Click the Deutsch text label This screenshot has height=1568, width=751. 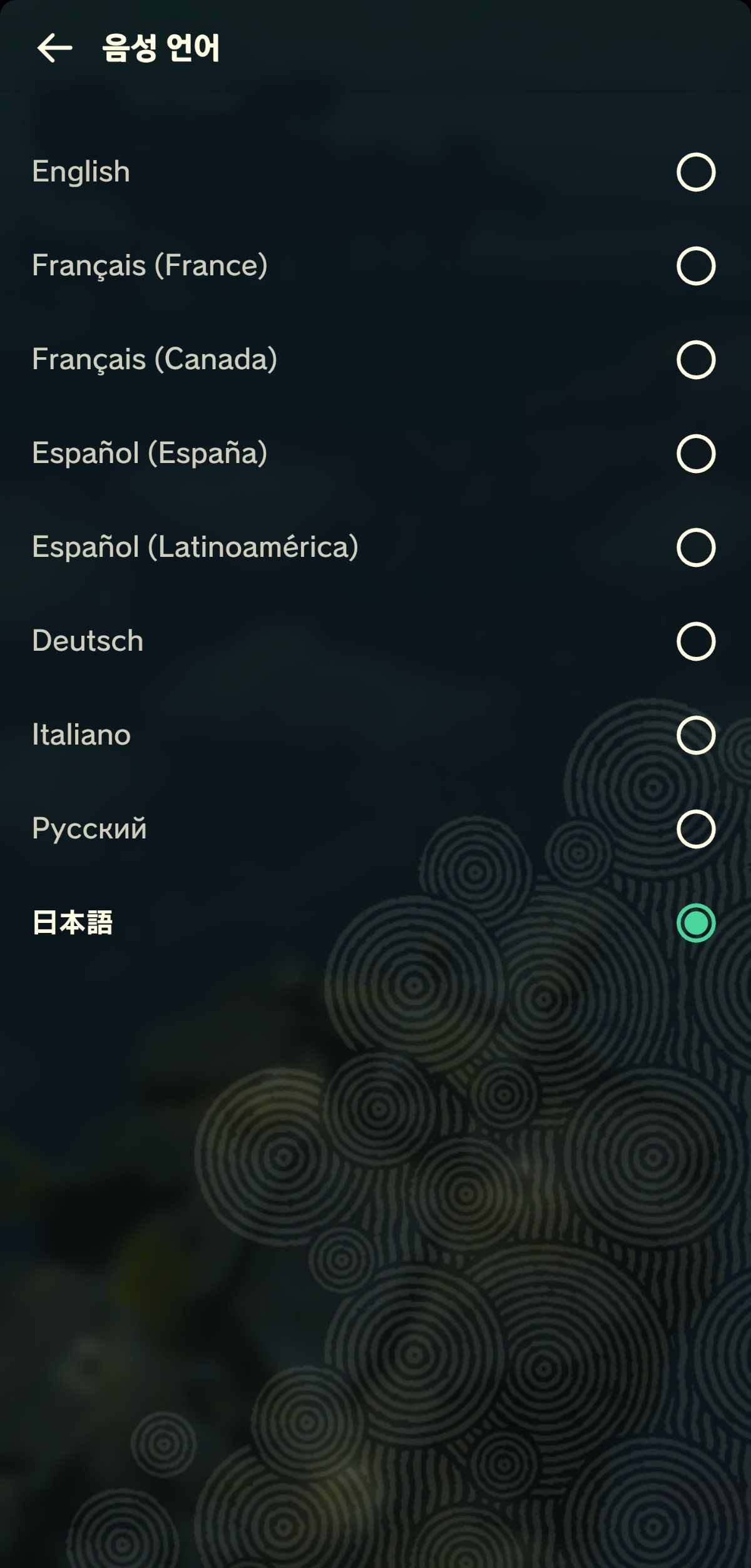click(x=88, y=641)
